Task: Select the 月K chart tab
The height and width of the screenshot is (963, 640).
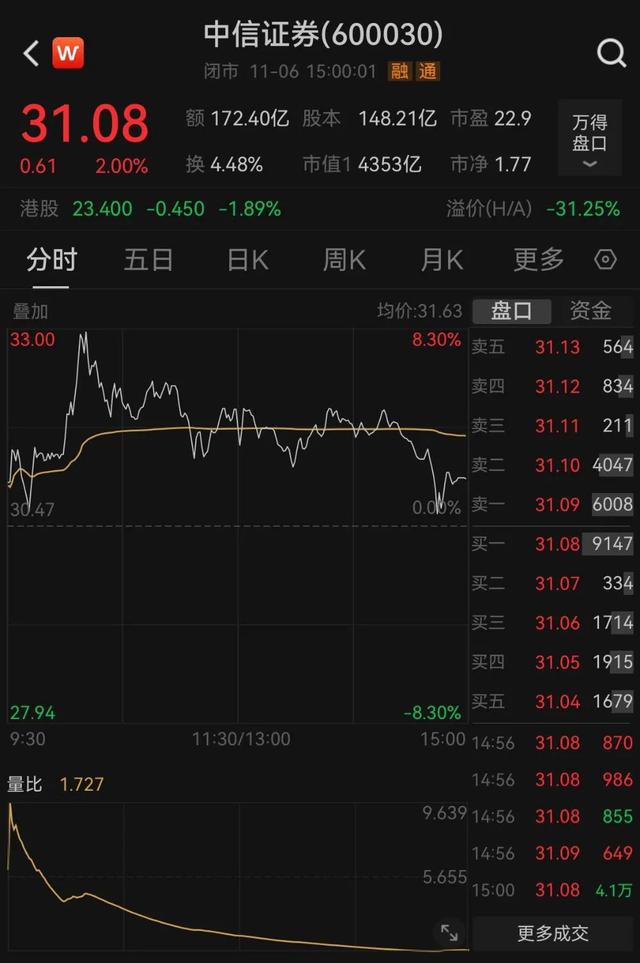Action: (x=441, y=261)
